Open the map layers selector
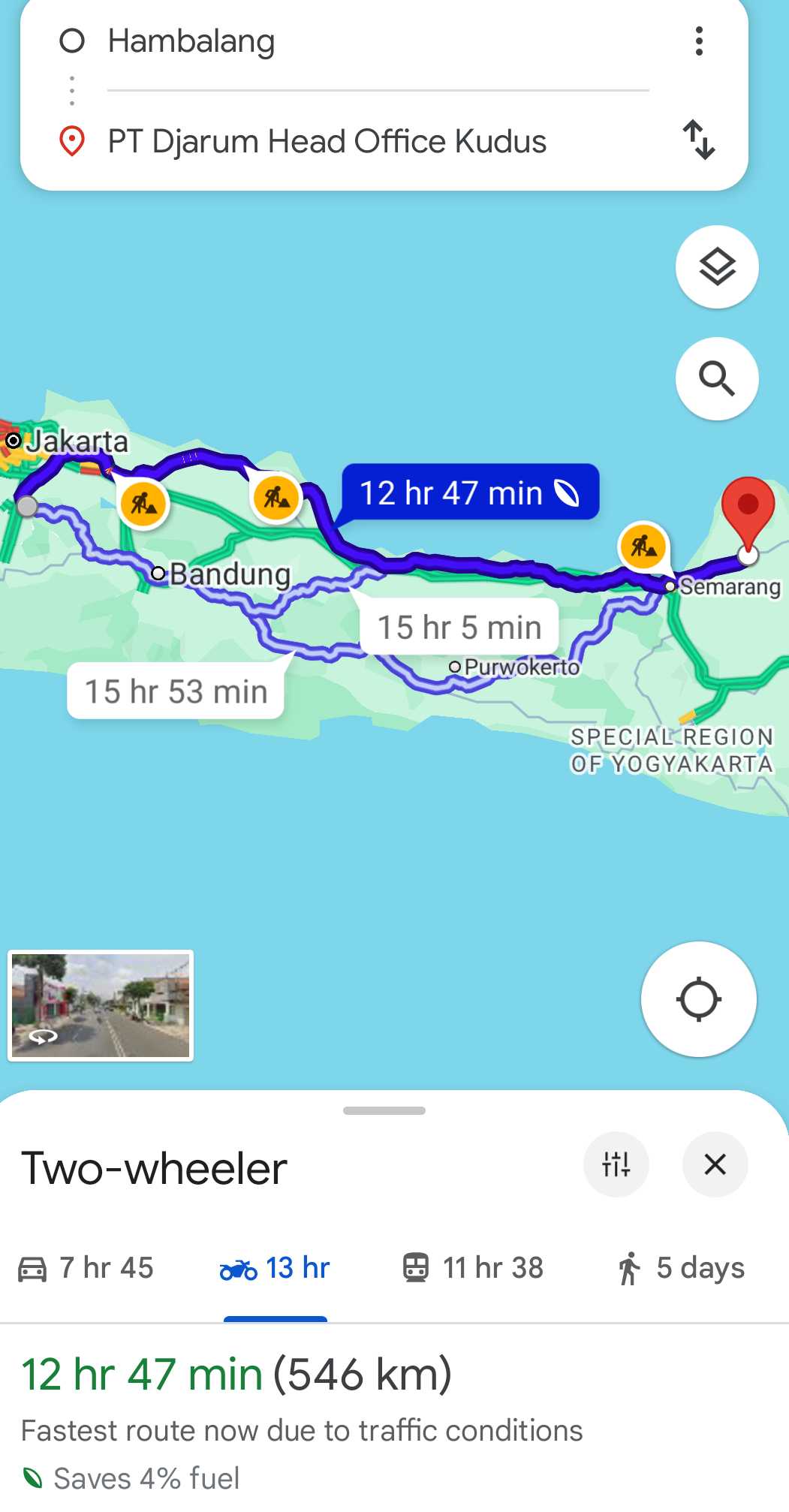The image size is (789, 1512). tap(717, 267)
